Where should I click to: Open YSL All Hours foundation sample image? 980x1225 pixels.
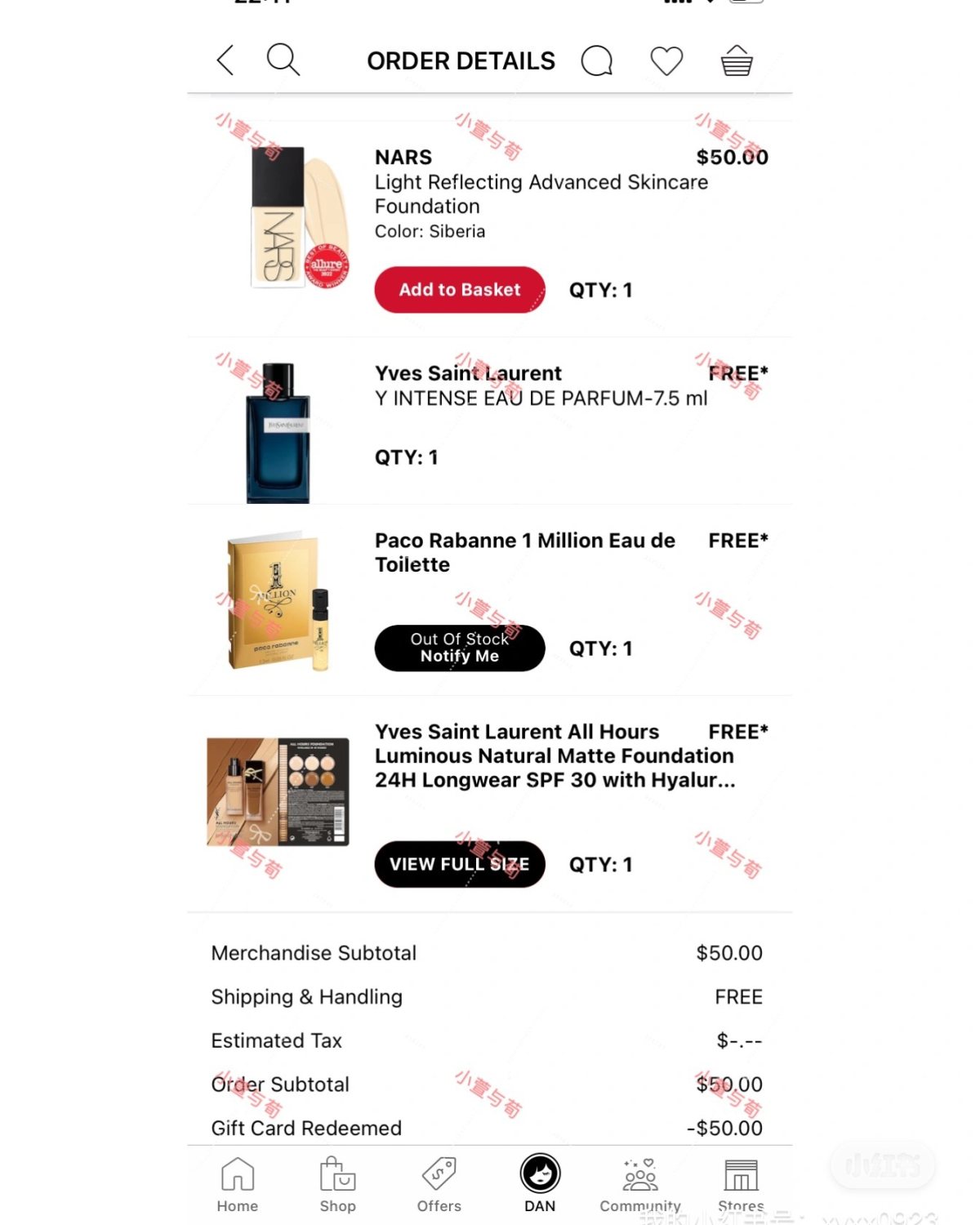coord(278,791)
